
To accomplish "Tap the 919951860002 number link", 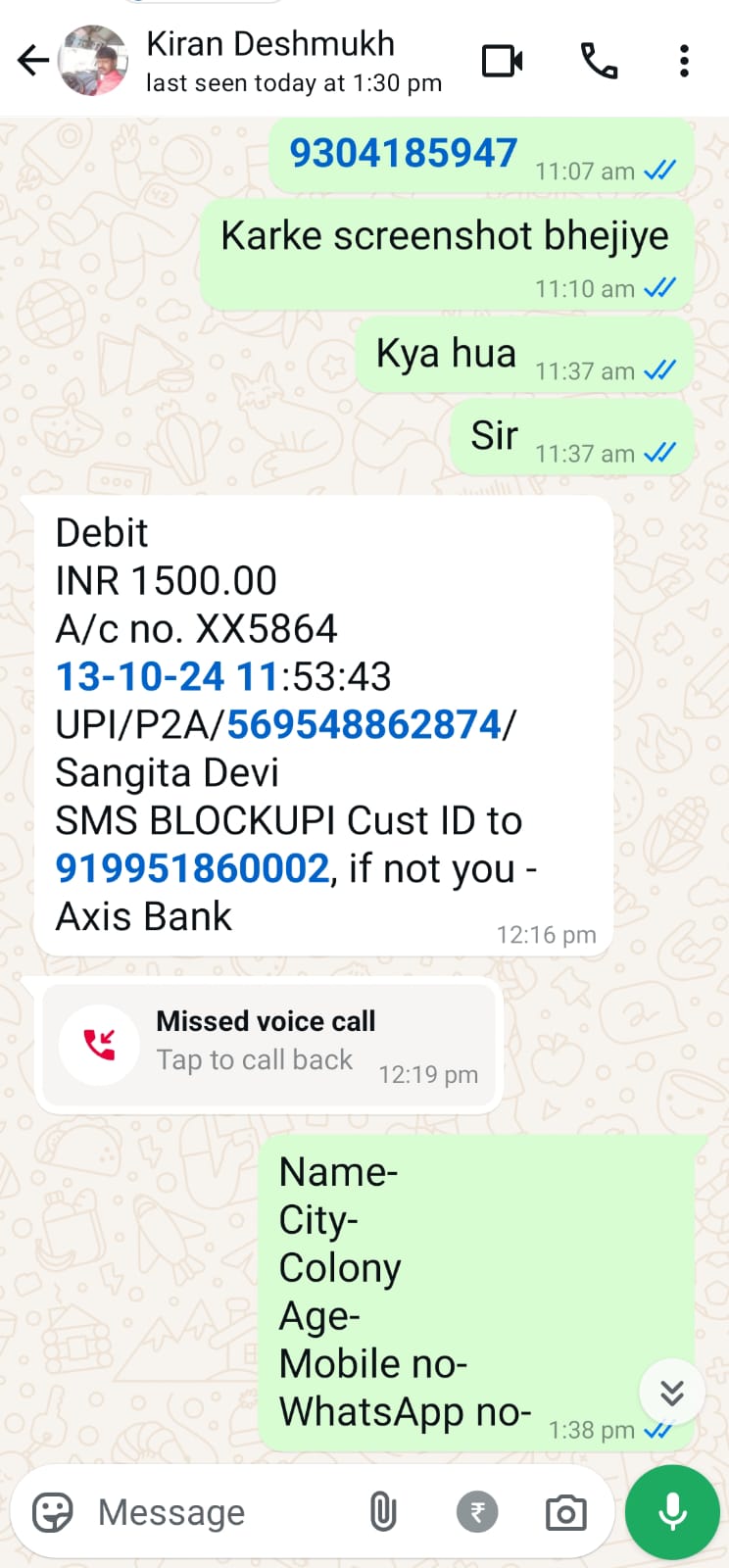I will click(x=192, y=868).
